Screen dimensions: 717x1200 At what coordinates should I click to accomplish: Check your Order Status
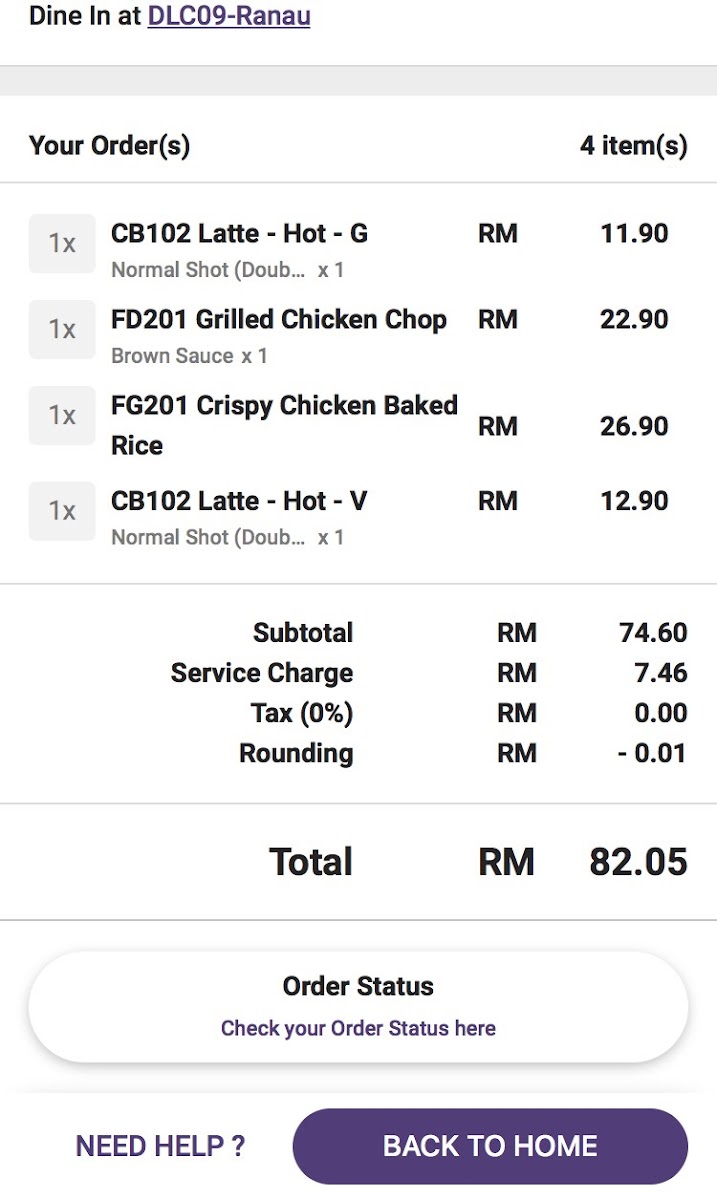tap(358, 1006)
